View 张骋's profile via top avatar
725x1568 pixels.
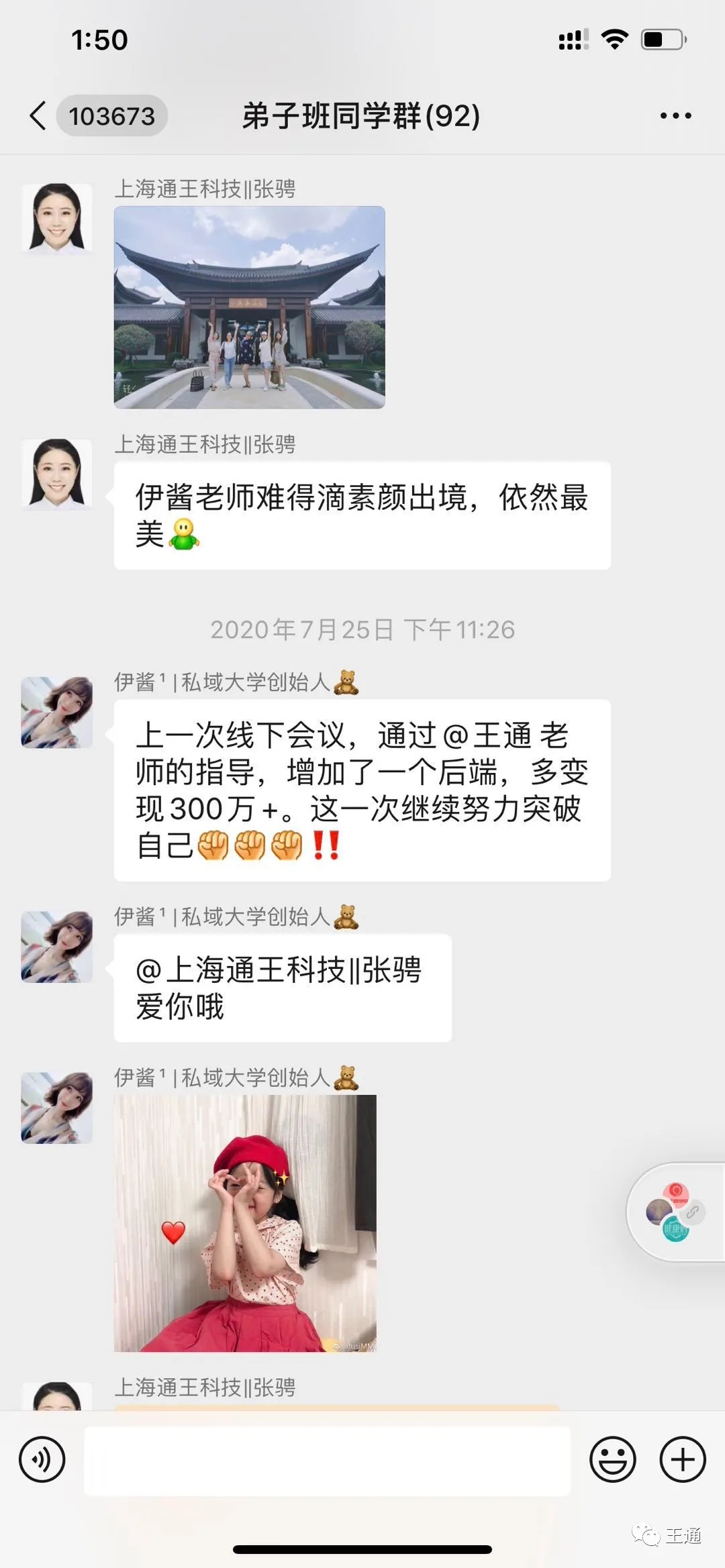[57, 218]
